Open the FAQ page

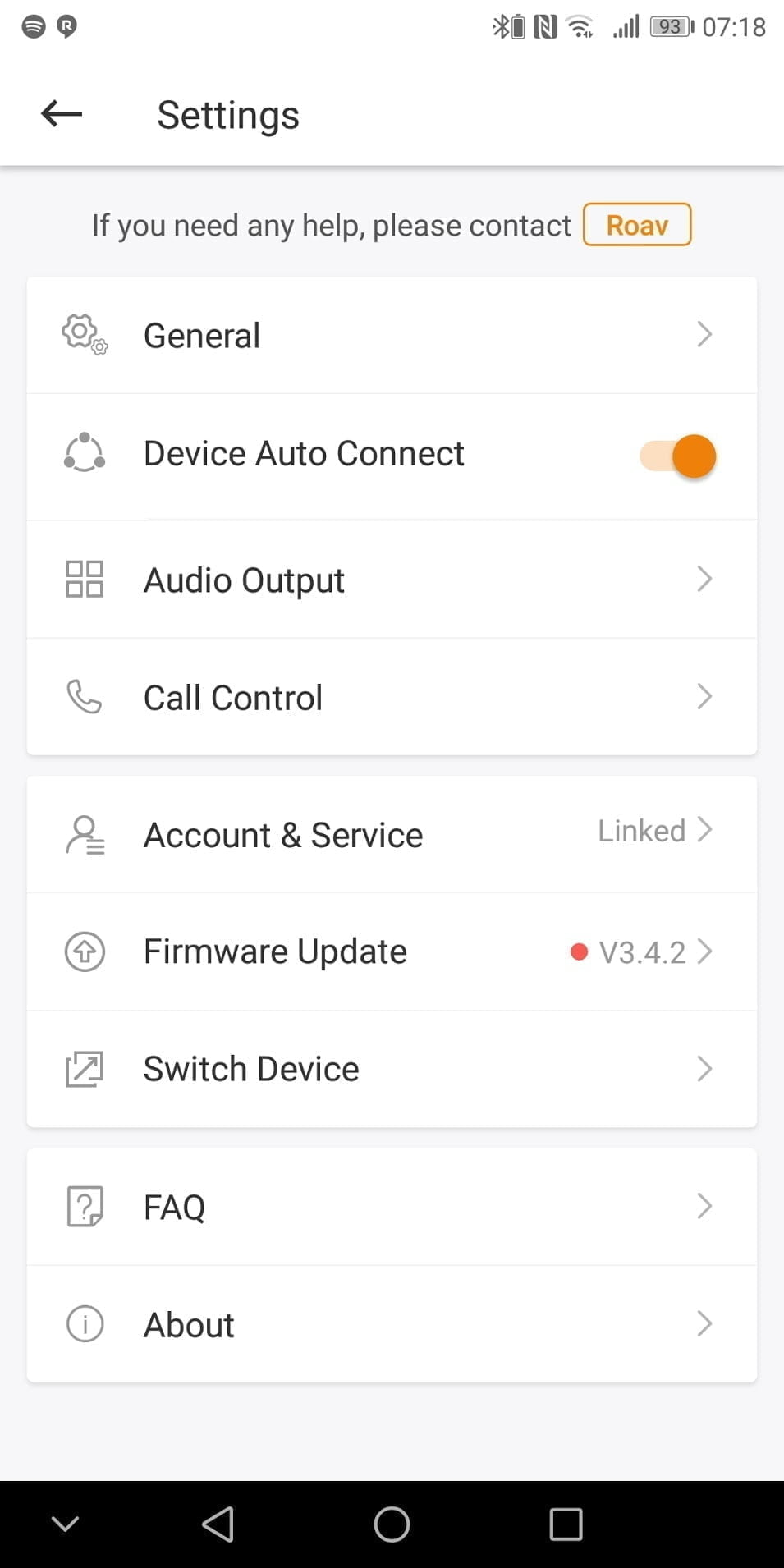coord(391,1207)
